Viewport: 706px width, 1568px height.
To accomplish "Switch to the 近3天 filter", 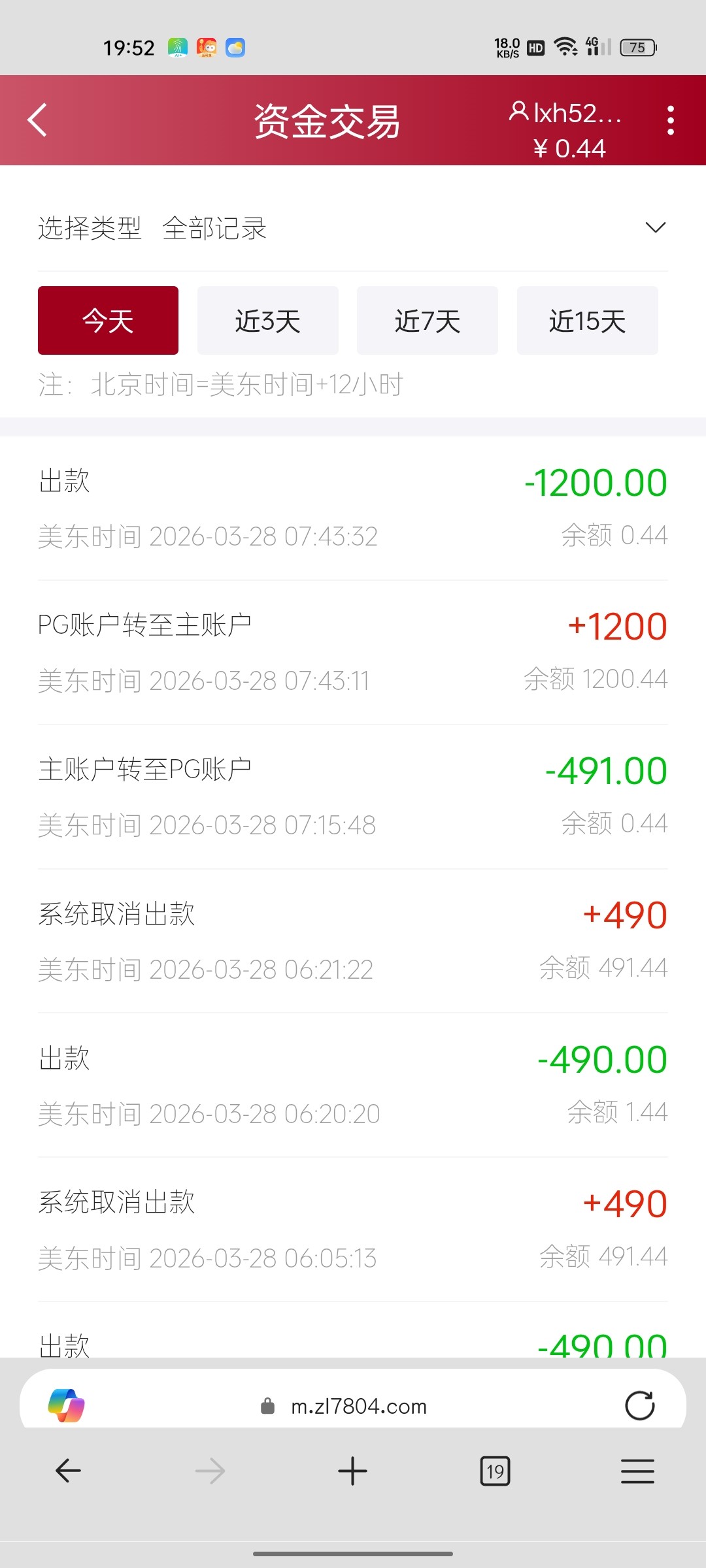I will [x=267, y=321].
